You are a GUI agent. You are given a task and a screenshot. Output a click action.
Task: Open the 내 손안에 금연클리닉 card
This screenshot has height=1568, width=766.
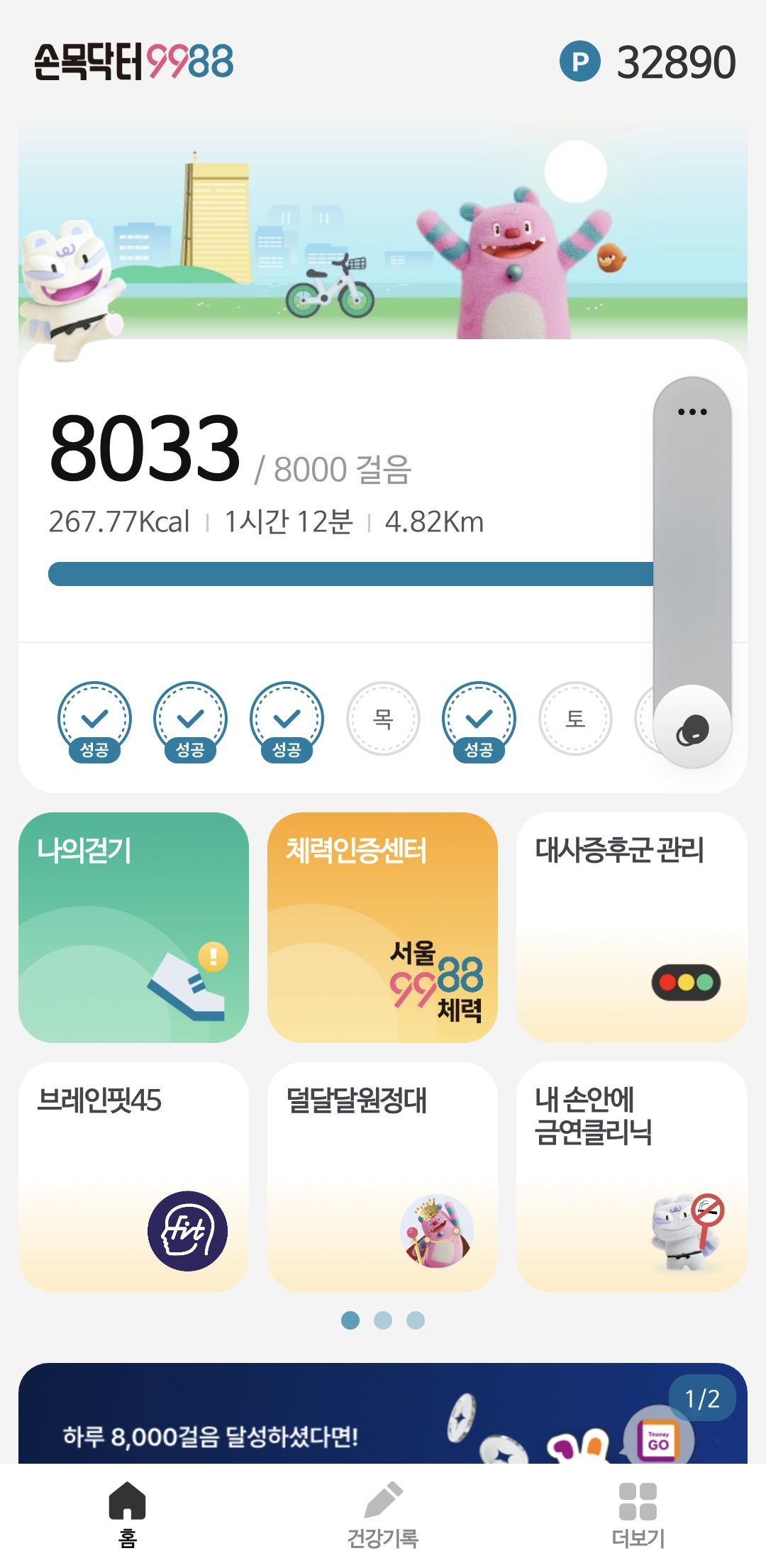[x=631, y=1176]
